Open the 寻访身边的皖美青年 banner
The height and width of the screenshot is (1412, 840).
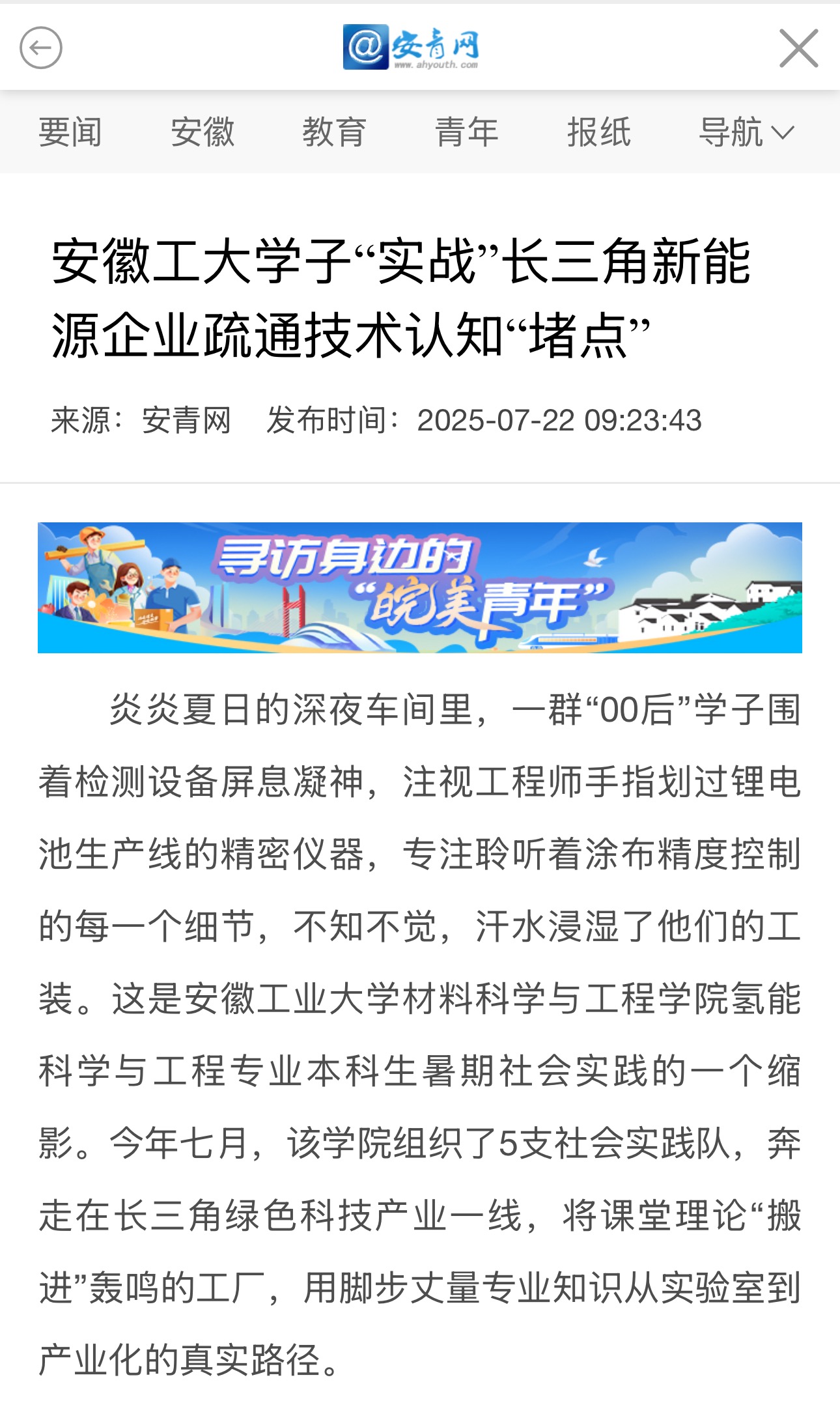click(x=420, y=587)
